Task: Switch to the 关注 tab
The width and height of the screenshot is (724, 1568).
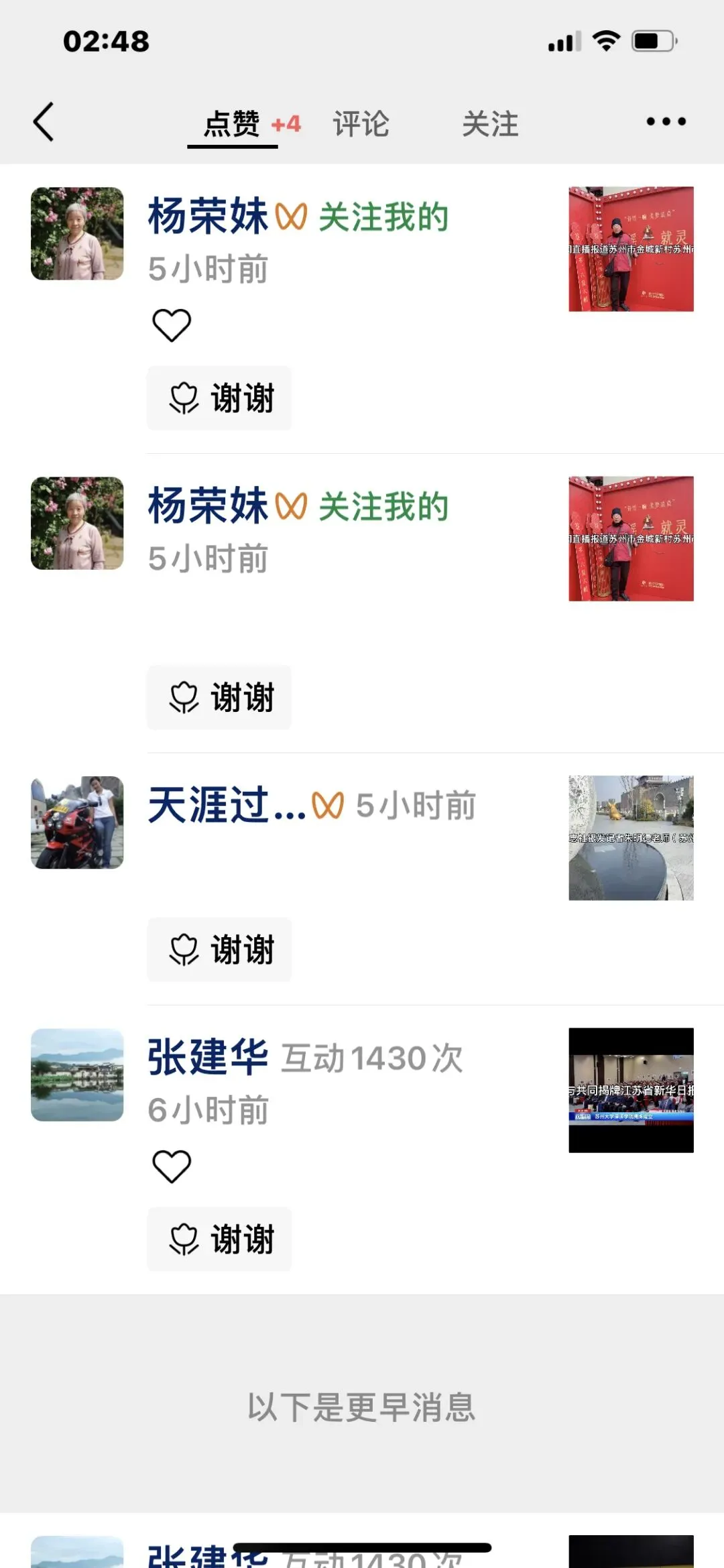Action: point(490,124)
